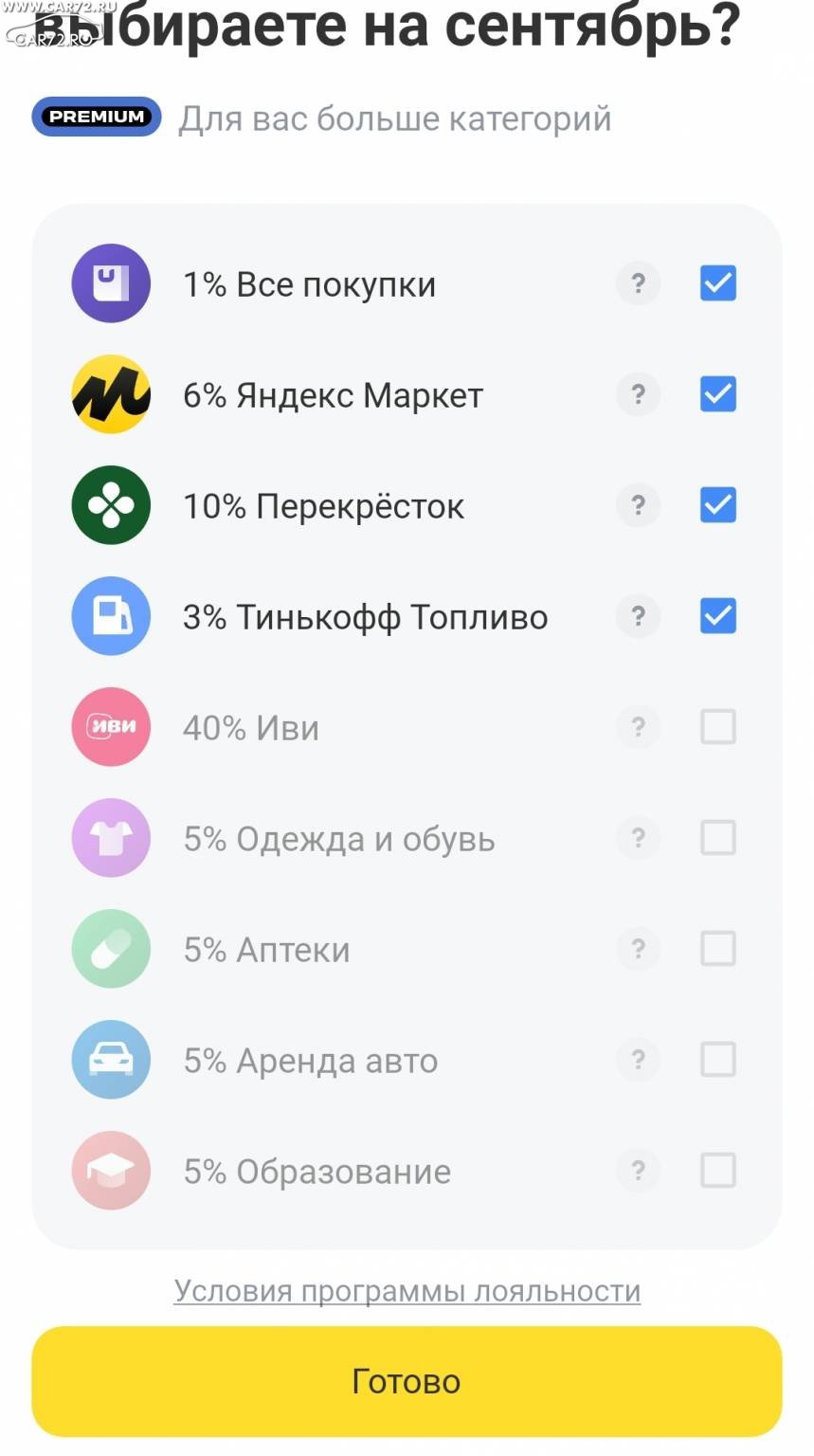Screen dimensions: 814x1456
Task: Open info for 5% Аптеки
Action: [x=638, y=948]
